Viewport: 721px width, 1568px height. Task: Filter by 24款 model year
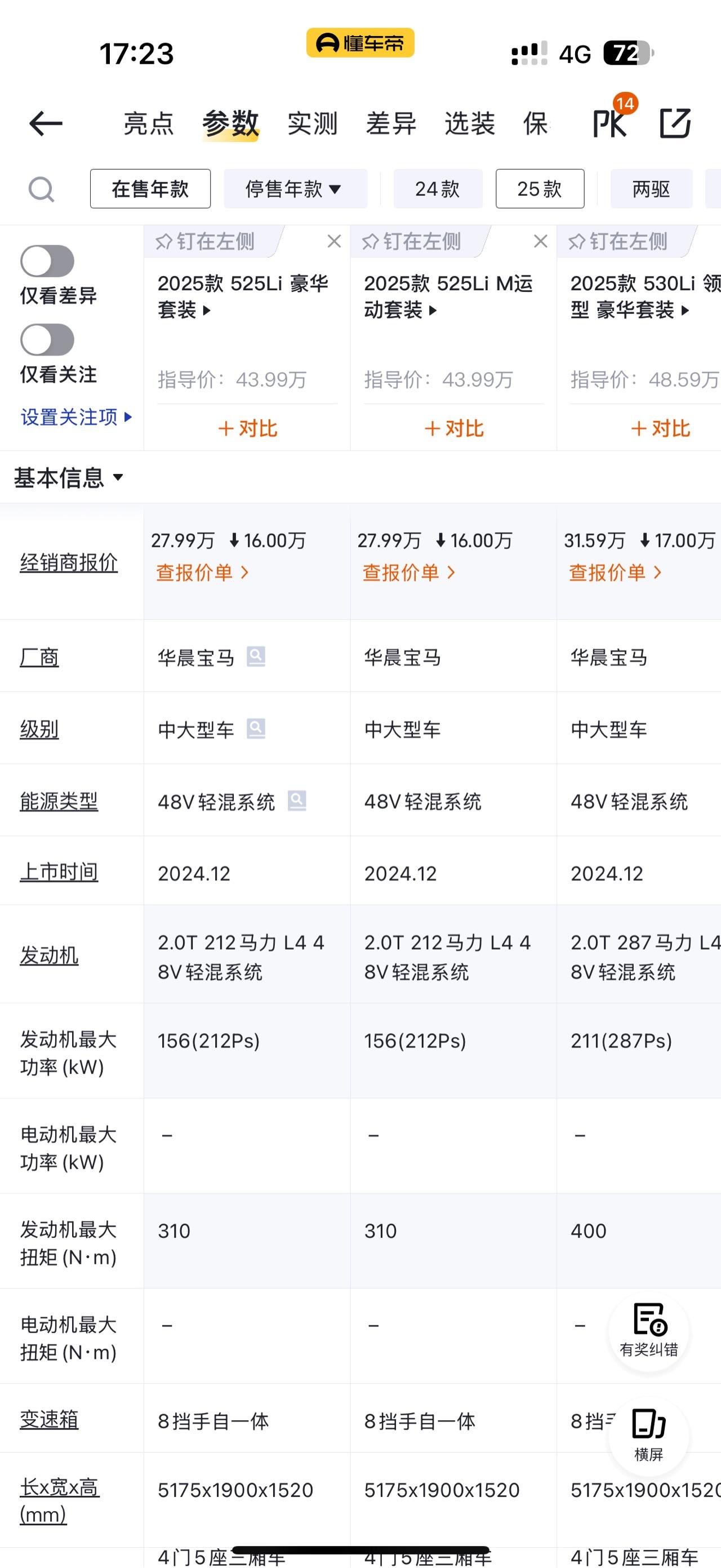[x=438, y=189]
